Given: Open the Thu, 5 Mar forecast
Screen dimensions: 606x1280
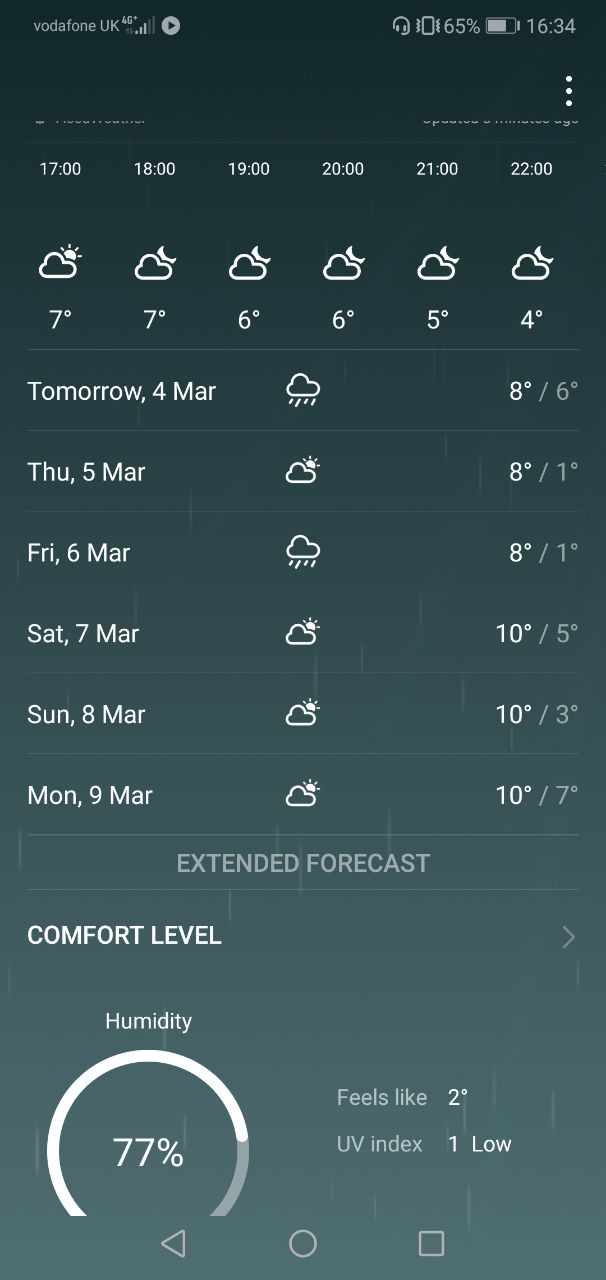Looking at the screenshot, I should (x=303, y=471).
